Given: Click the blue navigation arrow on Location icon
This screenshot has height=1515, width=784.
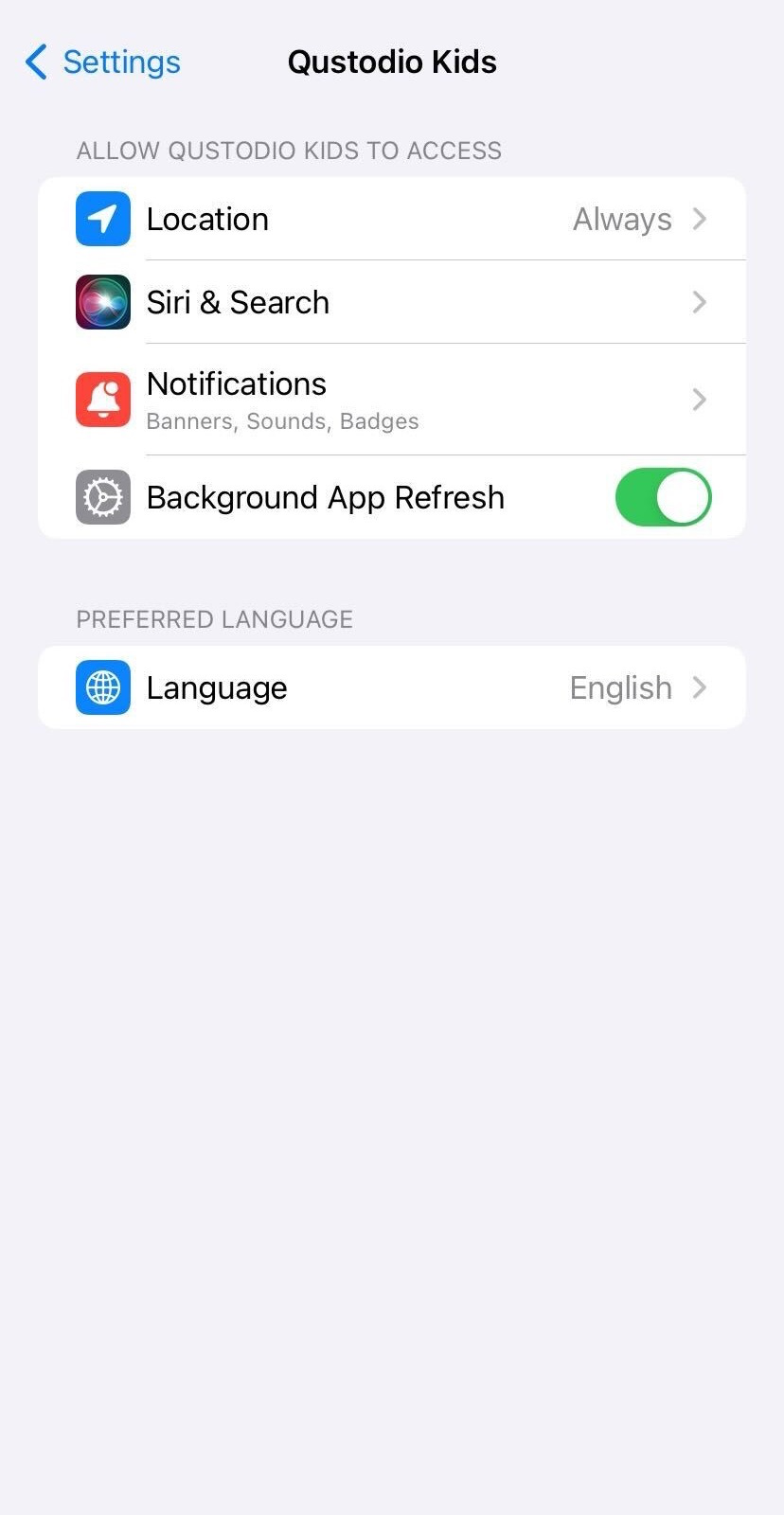Looking at the screenshot, I should pos(102,219).
